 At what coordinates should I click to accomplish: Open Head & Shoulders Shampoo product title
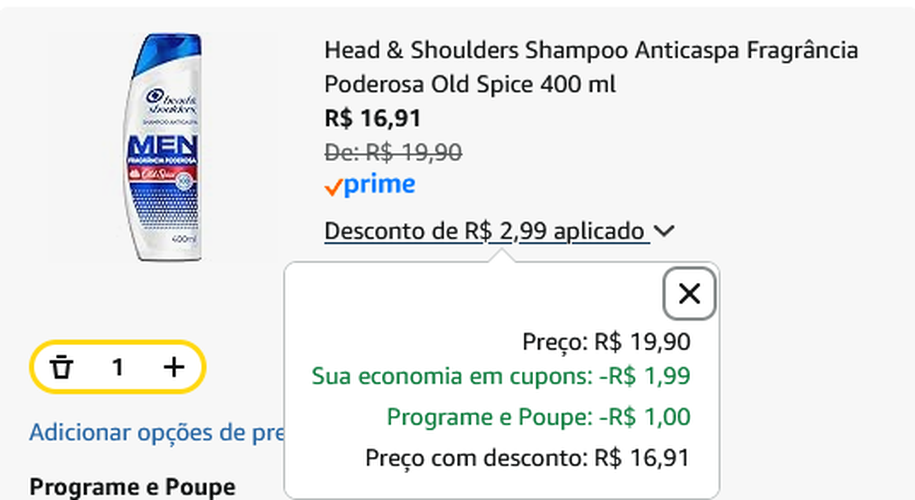tap(590, 66)
